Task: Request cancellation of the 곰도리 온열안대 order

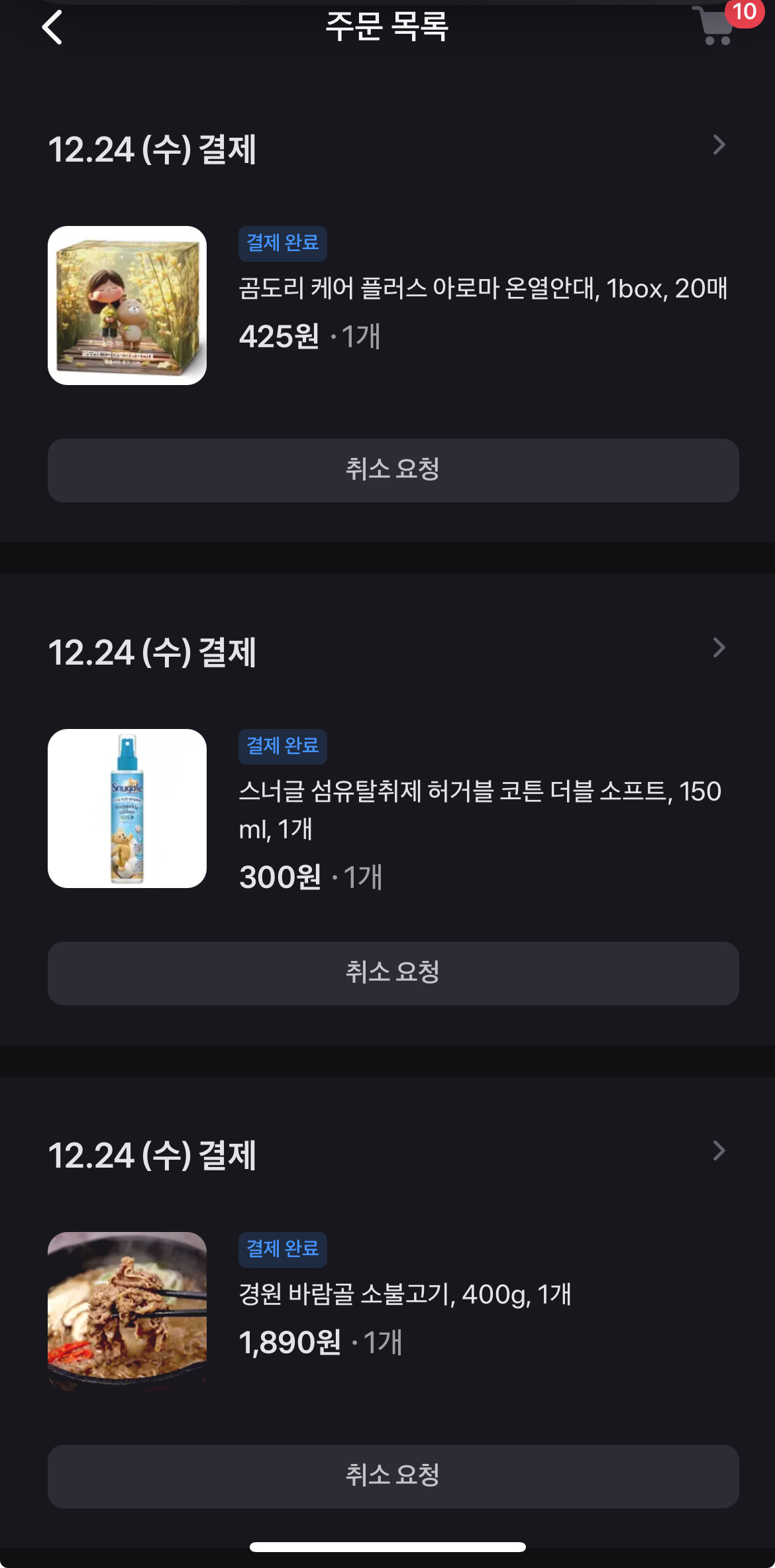Action: [393, 470]
